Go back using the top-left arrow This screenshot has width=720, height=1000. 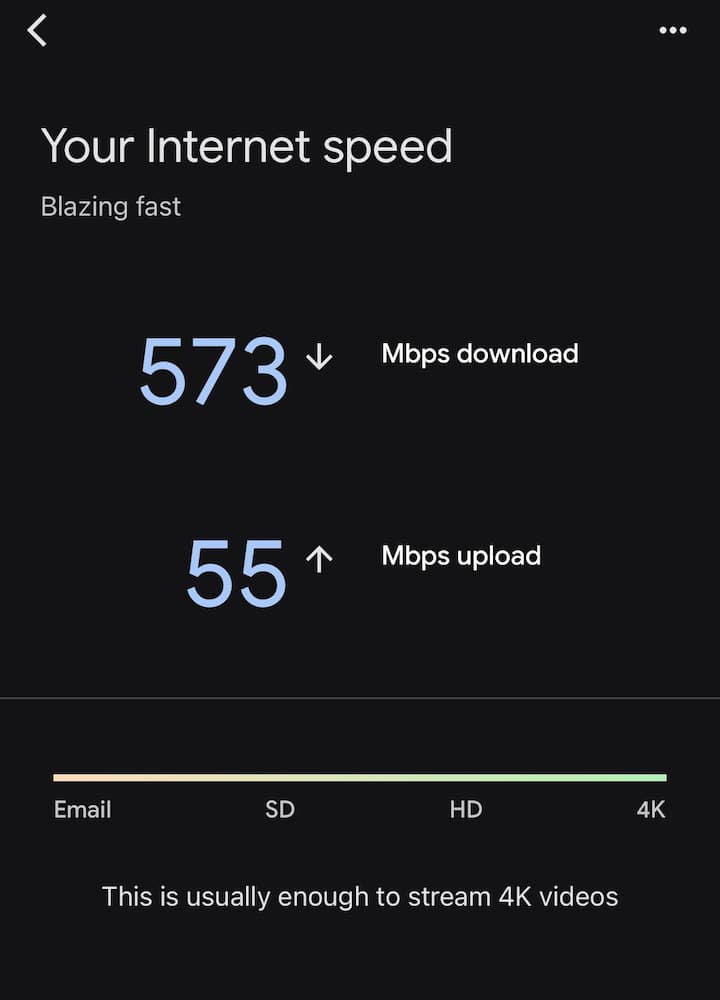(x=37, y=31)
